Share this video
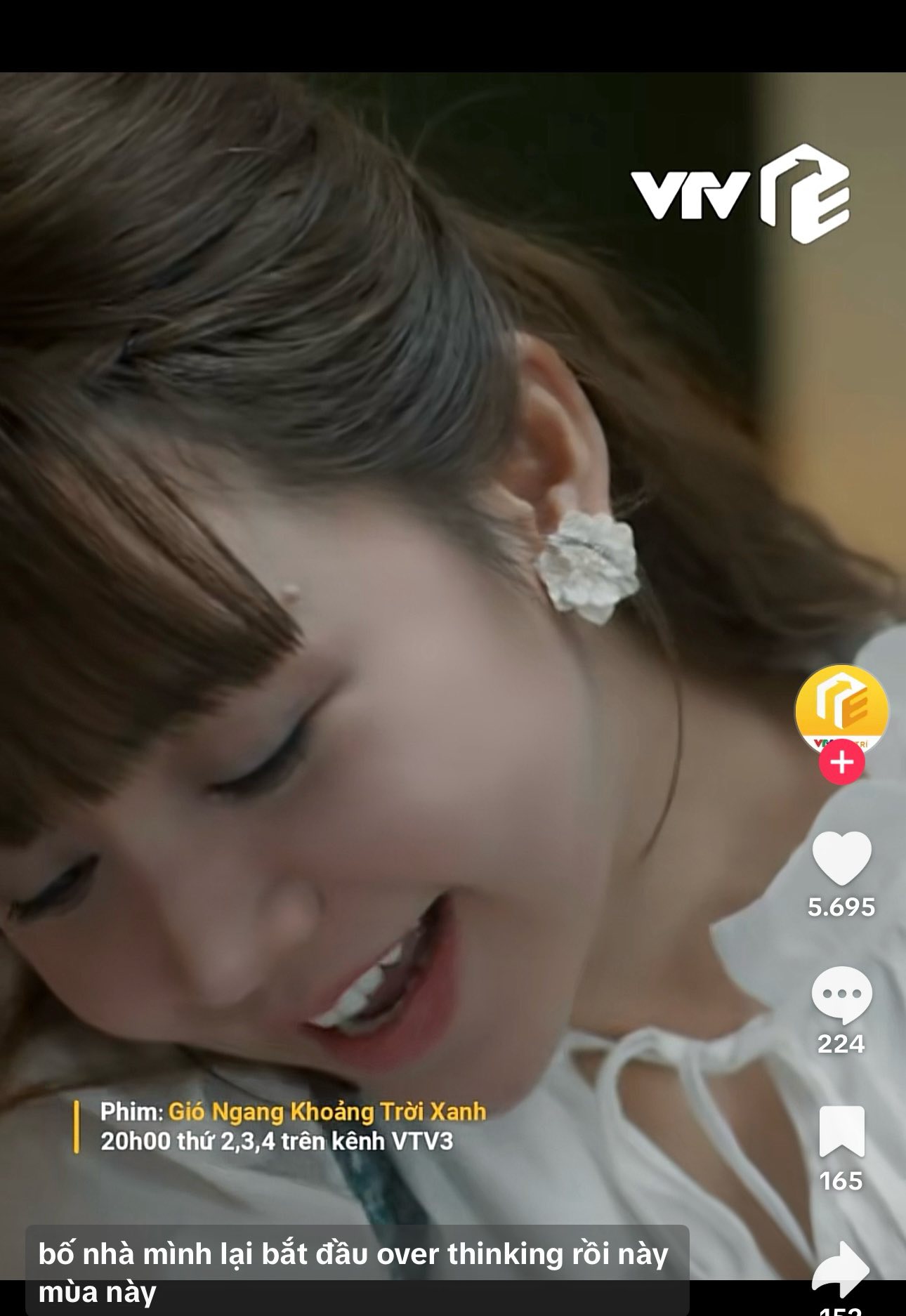 point(841,1268)
